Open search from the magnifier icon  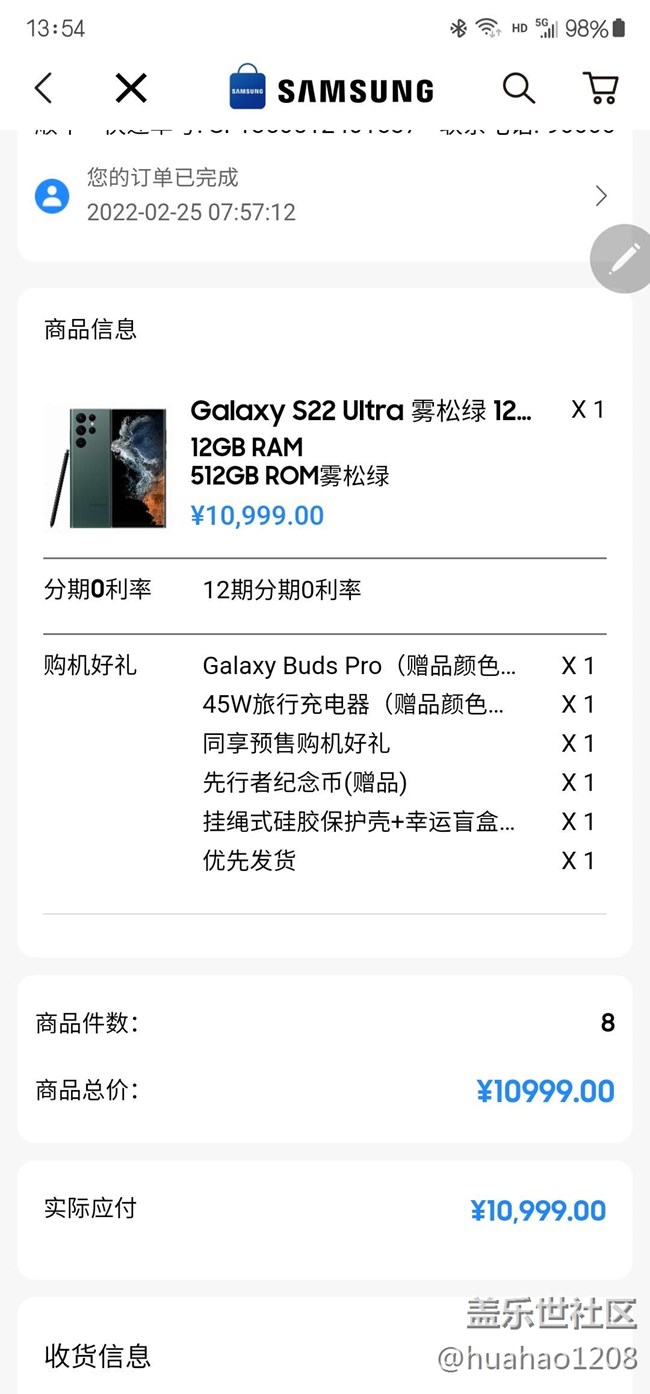(518, 89)
